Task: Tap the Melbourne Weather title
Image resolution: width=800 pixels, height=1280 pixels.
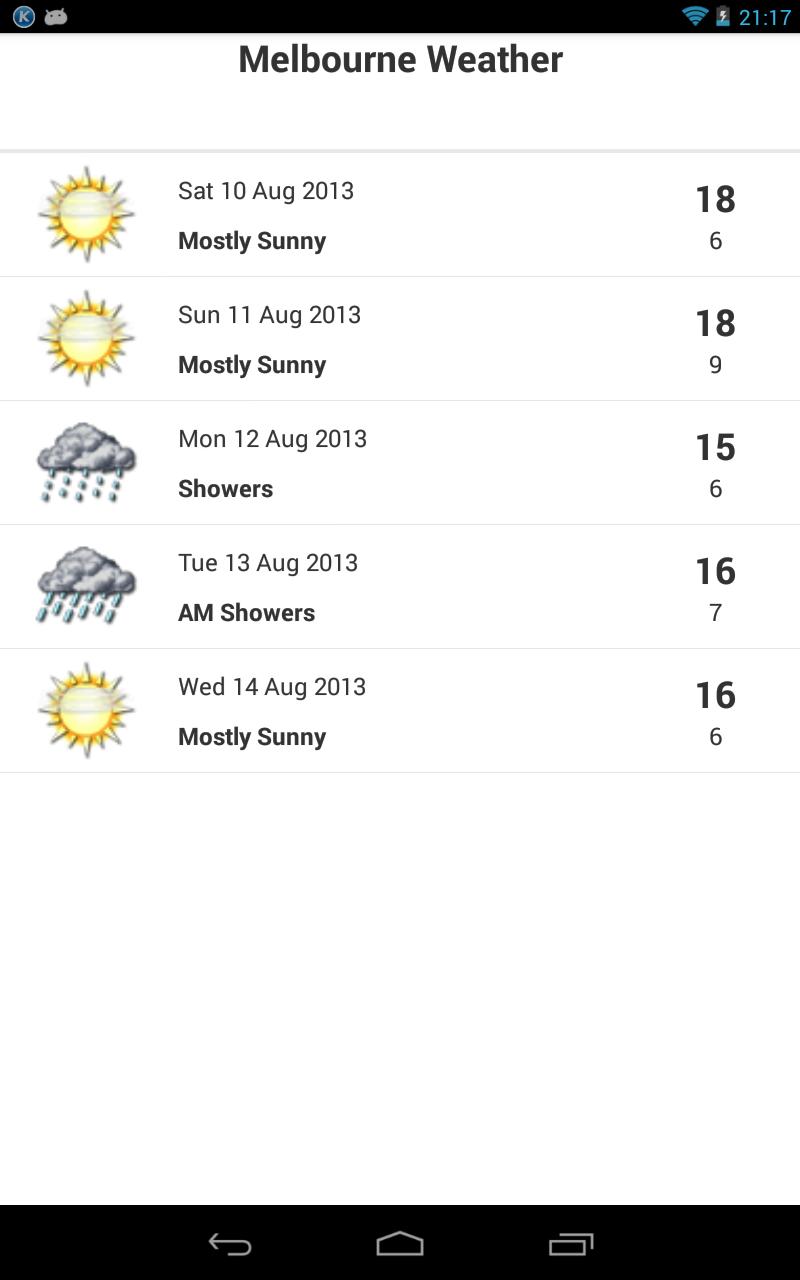Action: (400, 59)
